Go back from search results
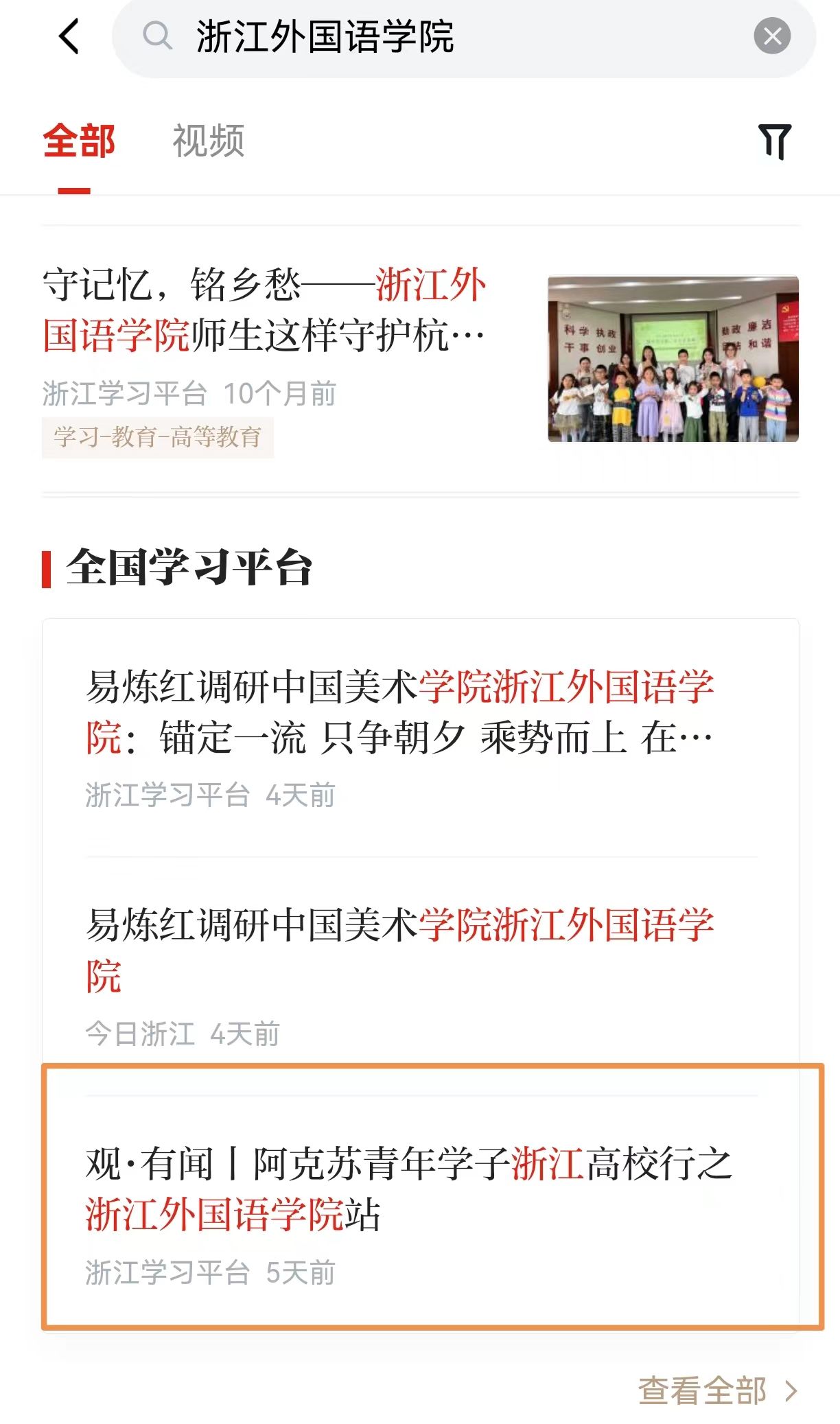 [x=69, y=36]
